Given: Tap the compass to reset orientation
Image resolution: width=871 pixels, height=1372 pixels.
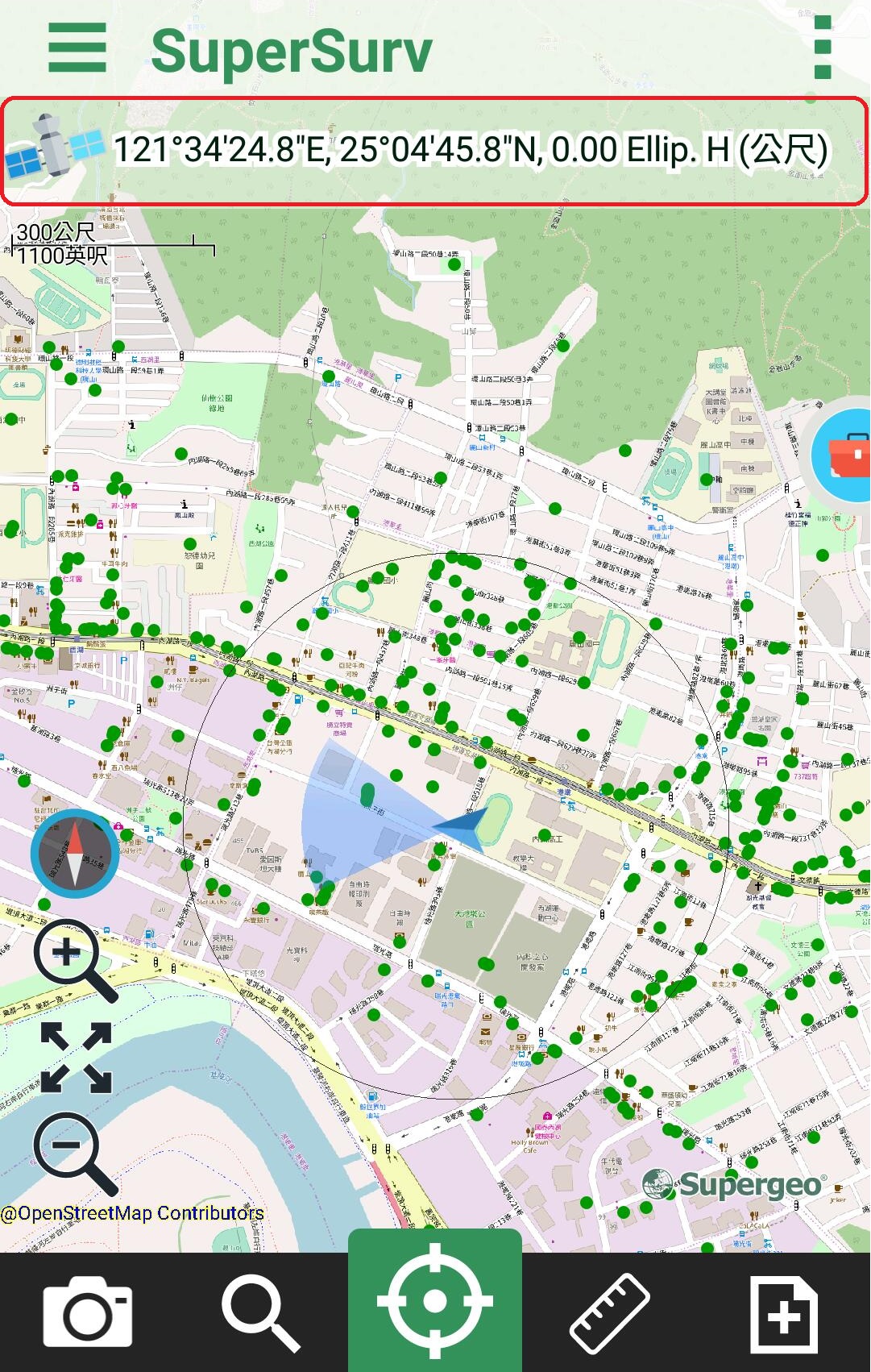Looking at the screenshot, I should click(74, 854).
